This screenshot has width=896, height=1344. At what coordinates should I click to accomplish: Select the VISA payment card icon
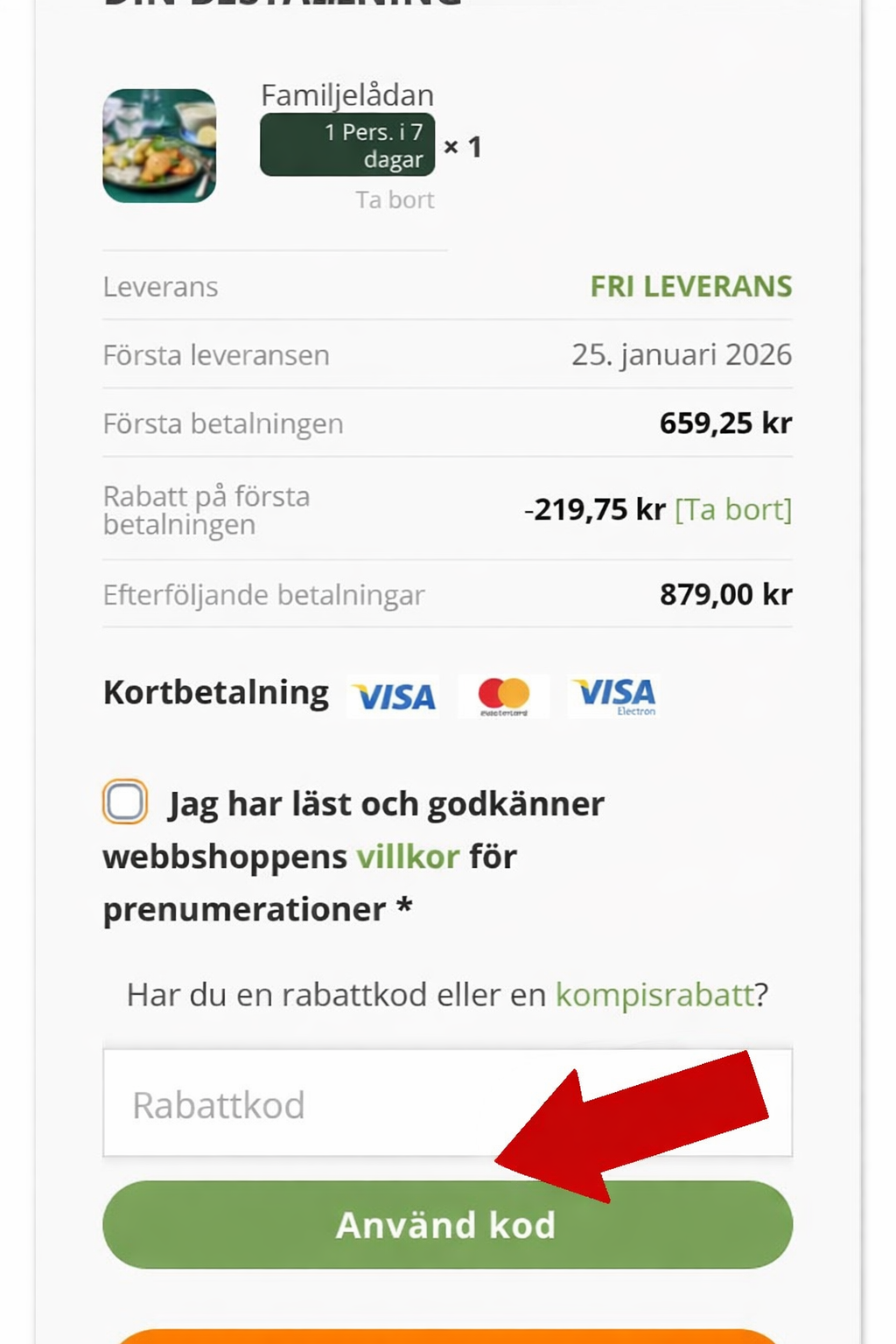[393, 696]
